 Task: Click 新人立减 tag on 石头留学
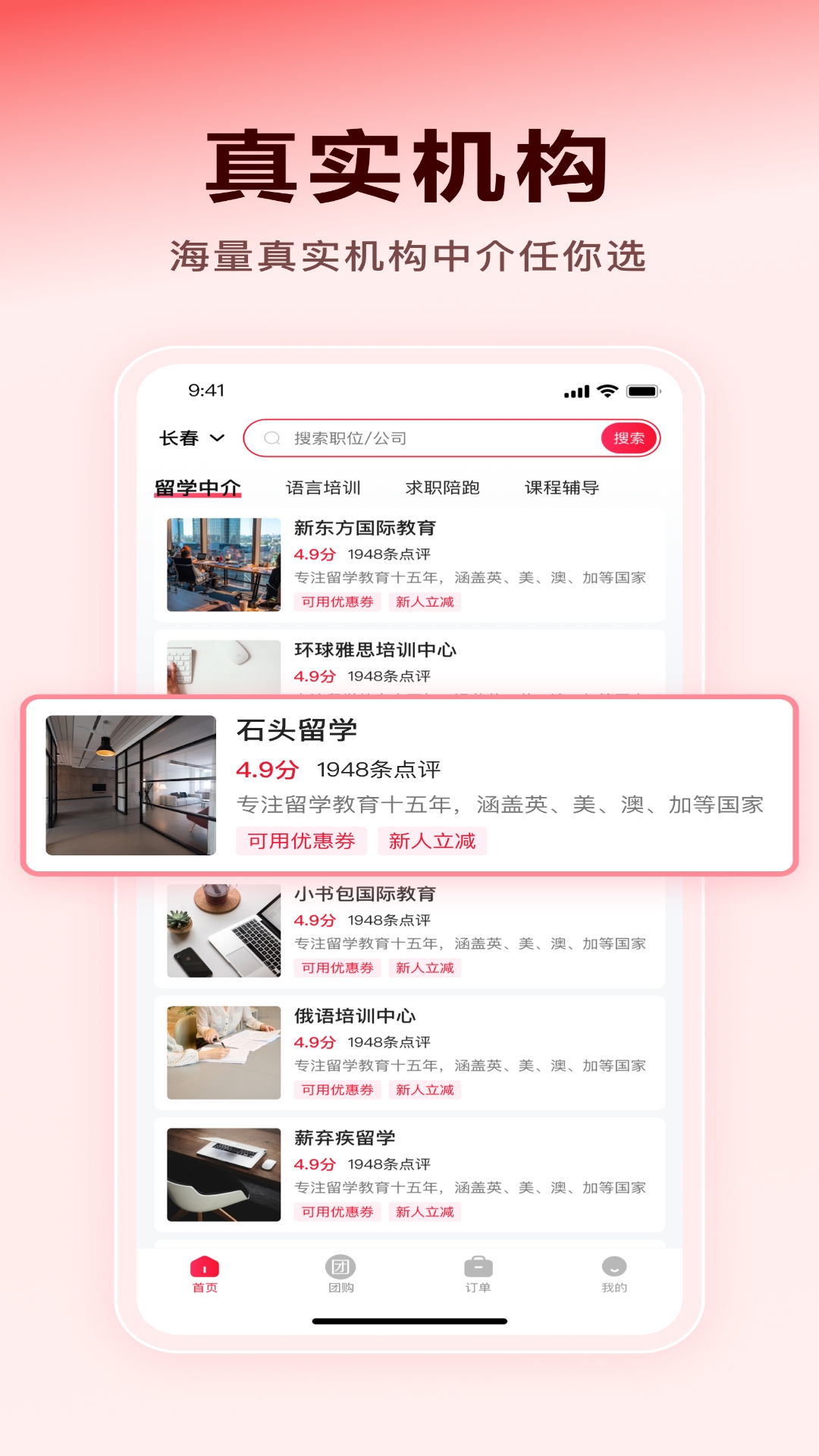(432, 841)
